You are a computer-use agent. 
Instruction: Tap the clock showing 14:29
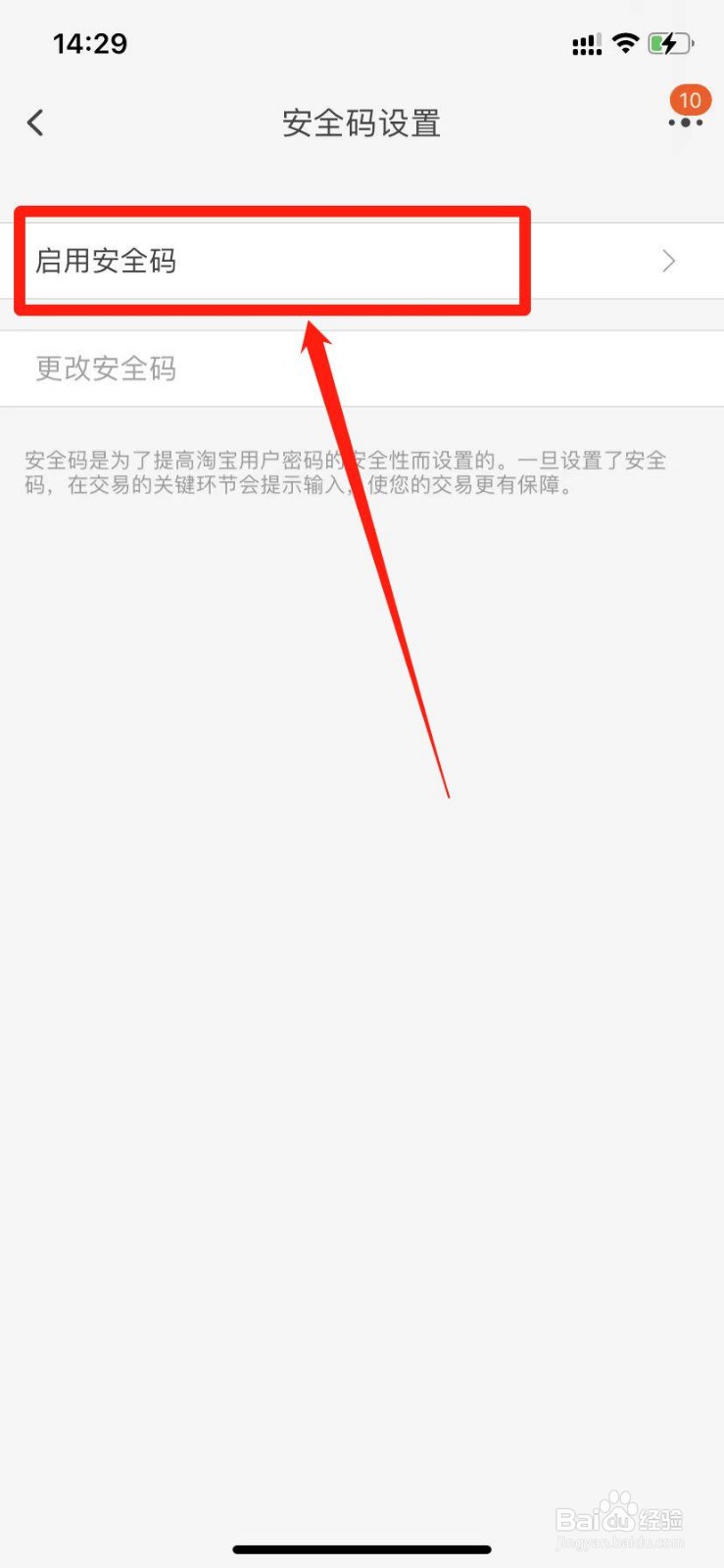click(x=90, y=43)
